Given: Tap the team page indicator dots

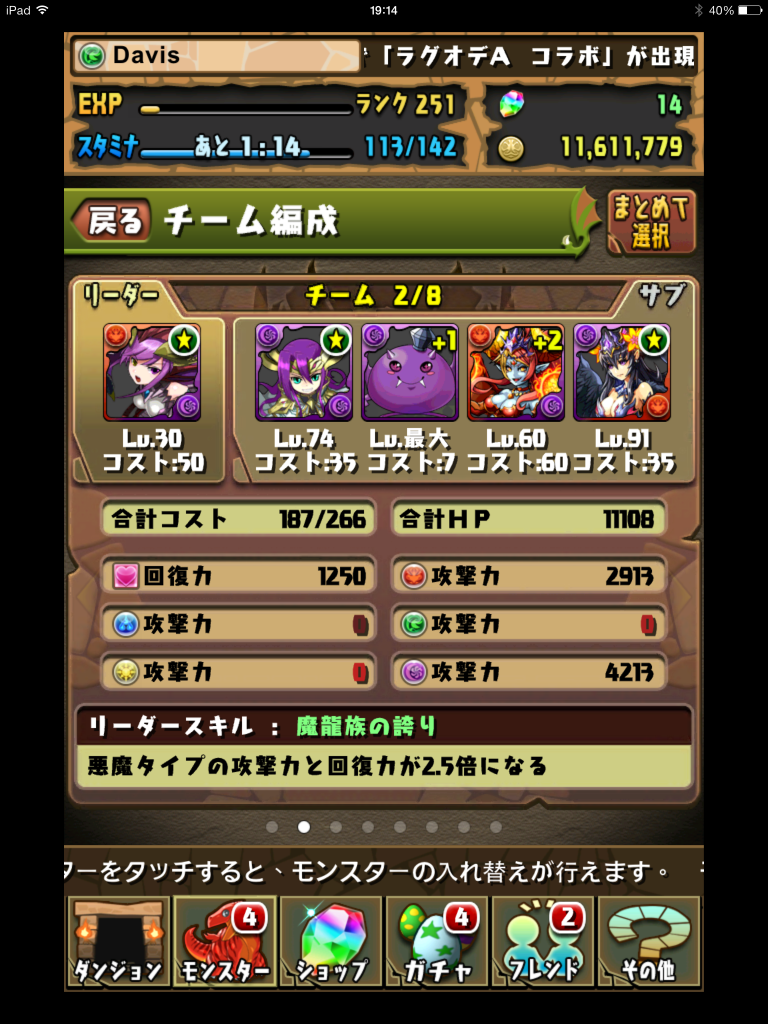Looking at the screenshot, I should click(384, 827).
